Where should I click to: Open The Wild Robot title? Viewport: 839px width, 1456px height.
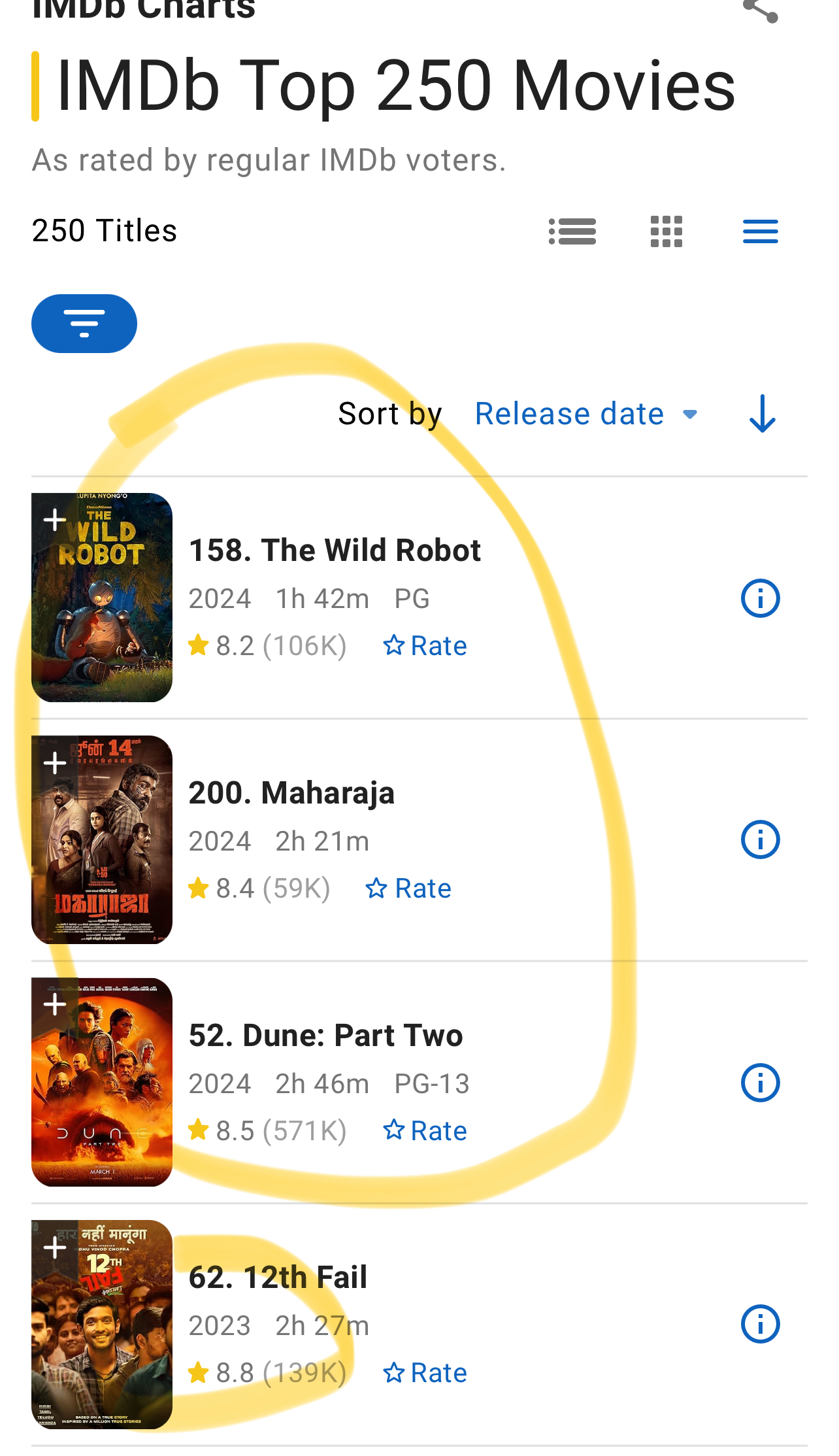click(335, 550)
